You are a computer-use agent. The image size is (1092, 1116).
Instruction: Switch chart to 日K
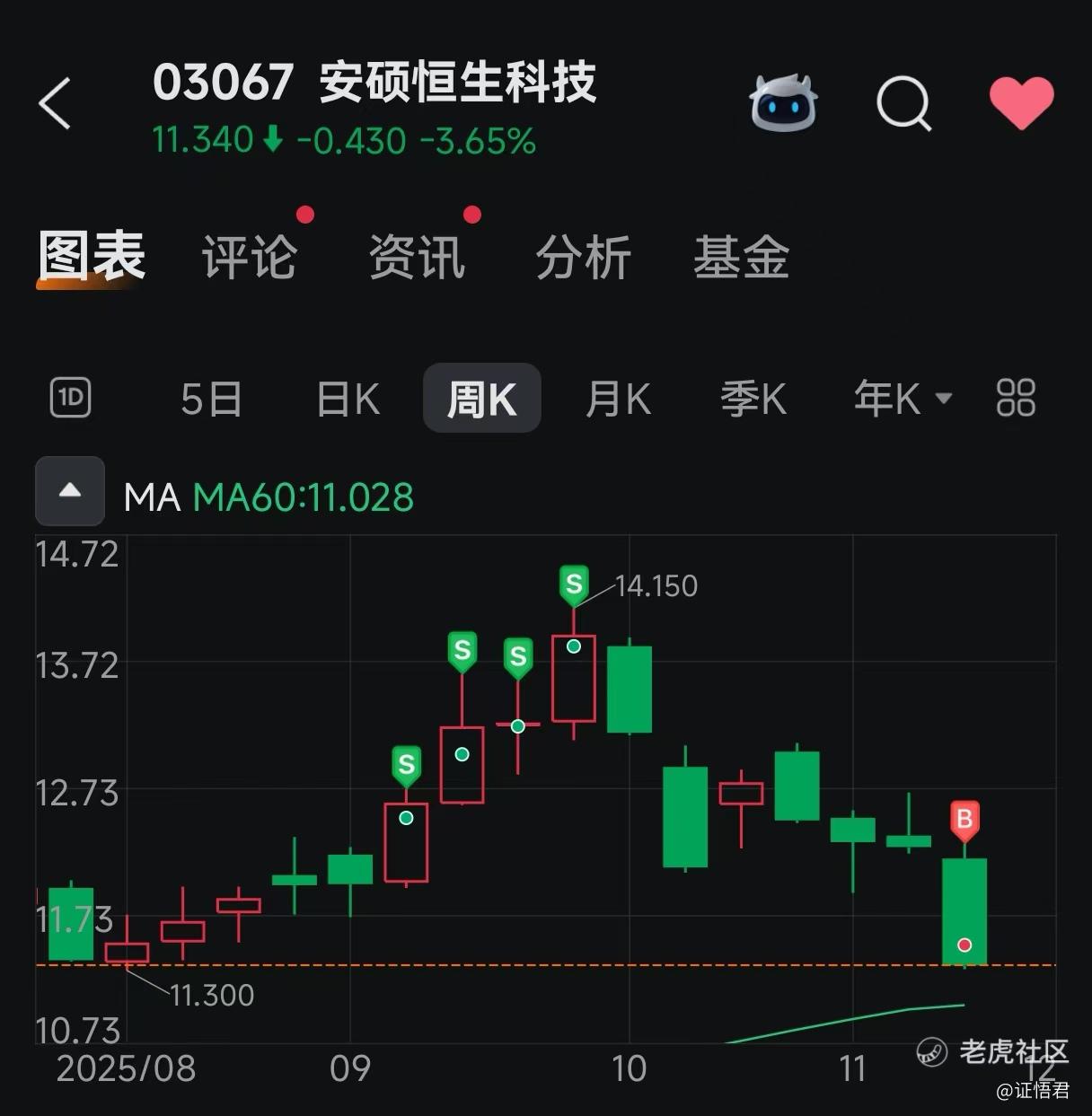(x=348, y=399)
